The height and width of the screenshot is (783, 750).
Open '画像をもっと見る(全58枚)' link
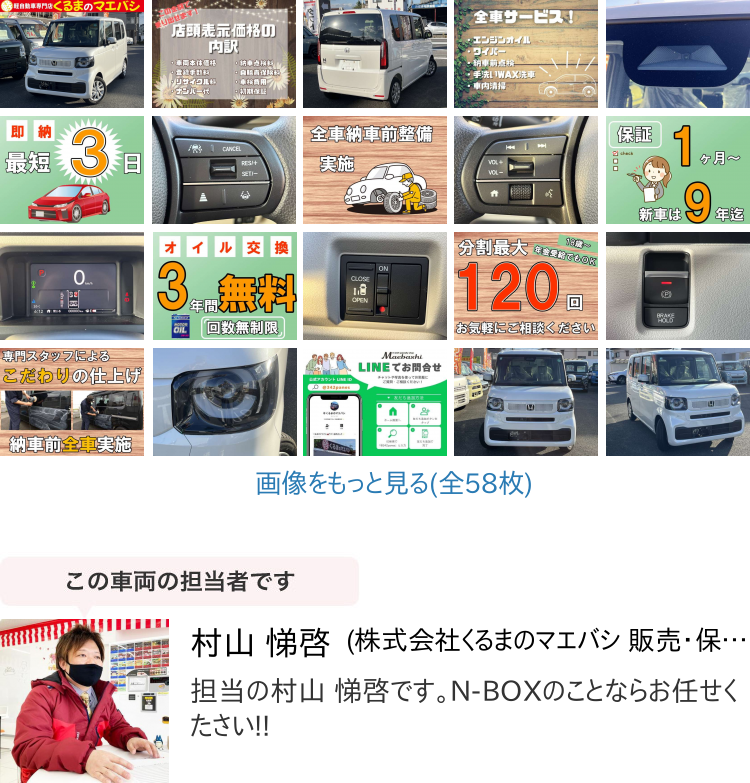[x=393, y=484]
